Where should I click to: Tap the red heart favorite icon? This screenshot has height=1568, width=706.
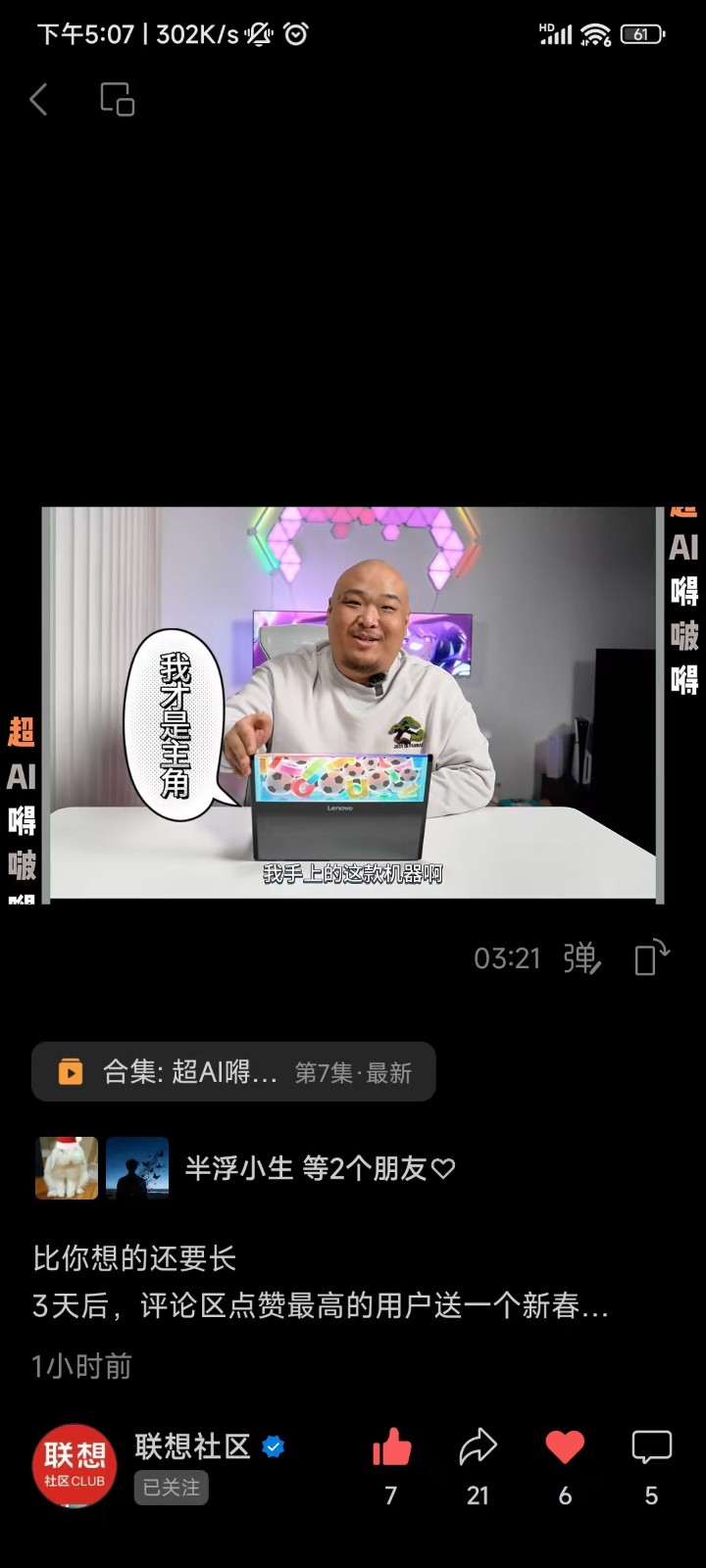click(565, 1448)
